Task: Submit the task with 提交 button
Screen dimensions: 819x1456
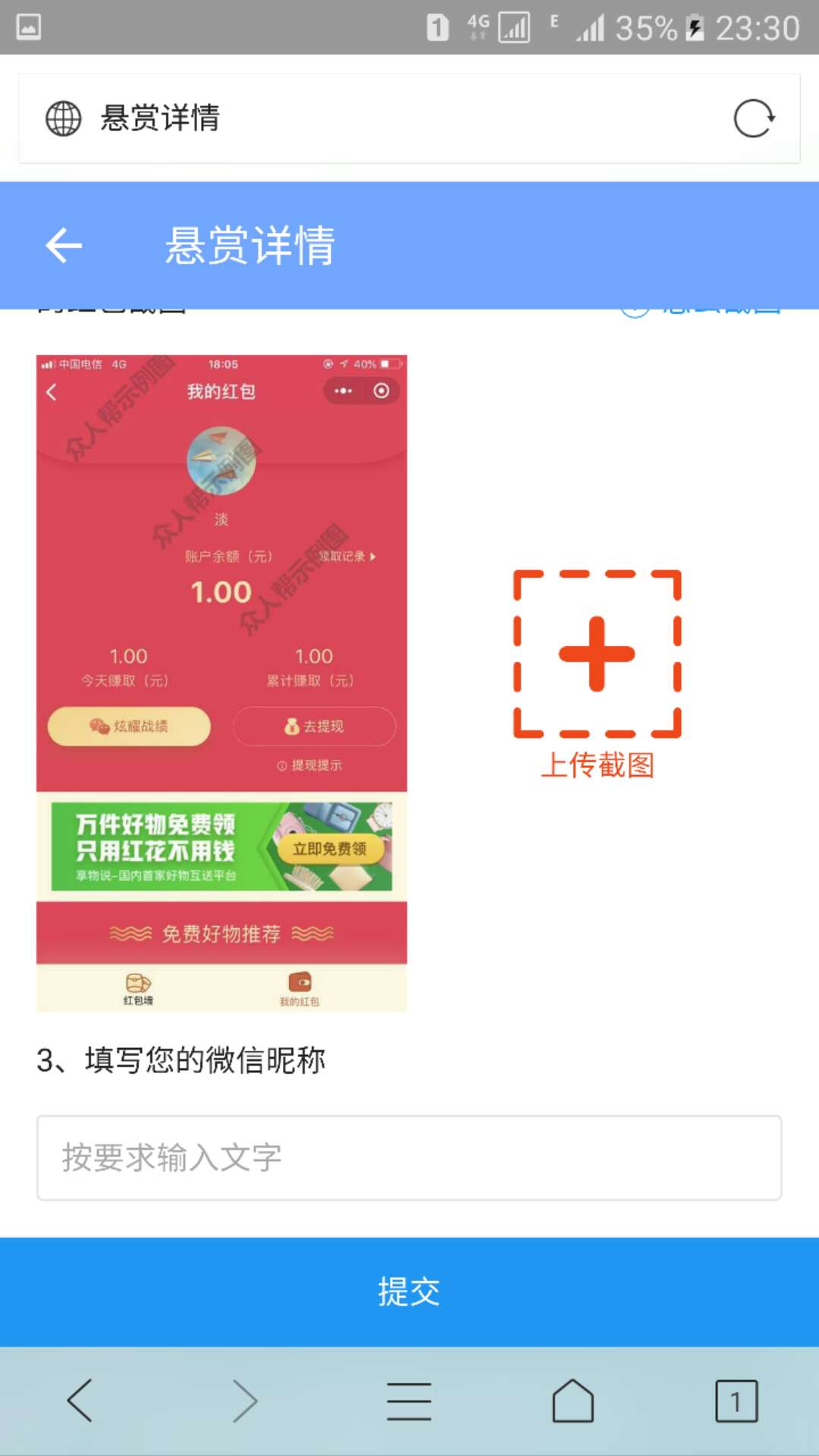Action: pyautogui.click(x=409, y=1291)
